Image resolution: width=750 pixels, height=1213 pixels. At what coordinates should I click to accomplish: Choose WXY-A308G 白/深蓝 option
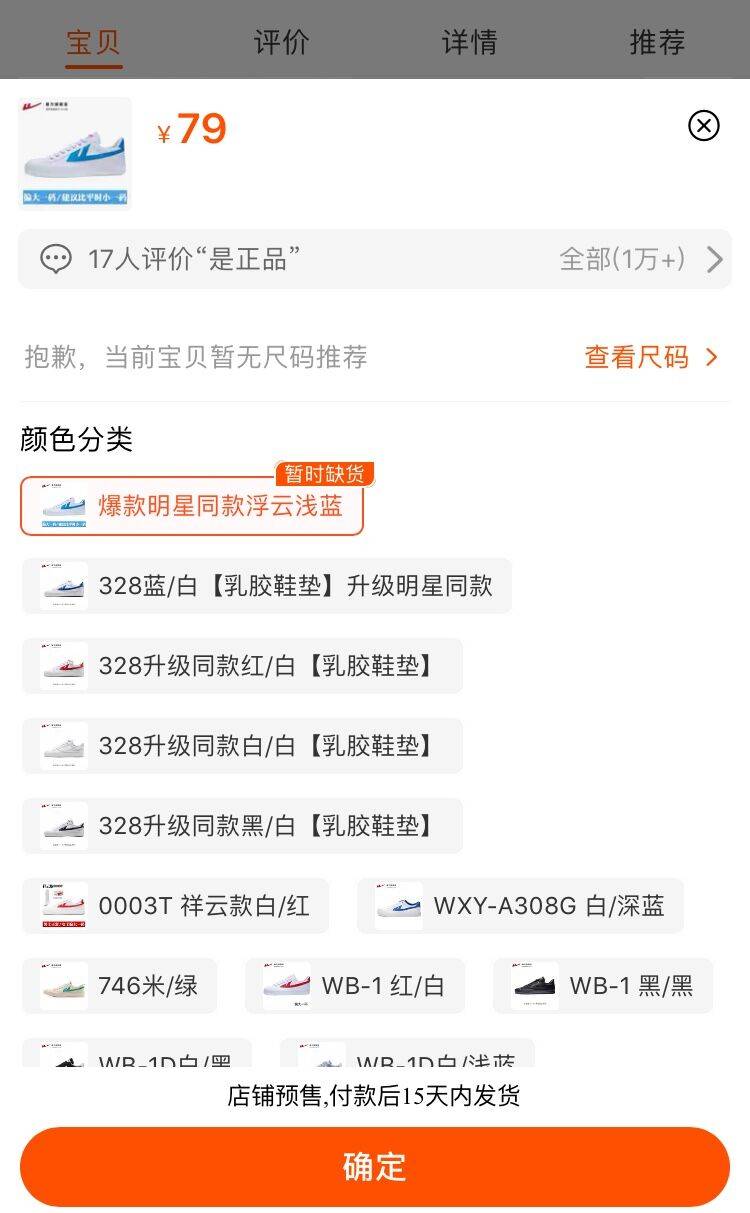coord(520,906)
